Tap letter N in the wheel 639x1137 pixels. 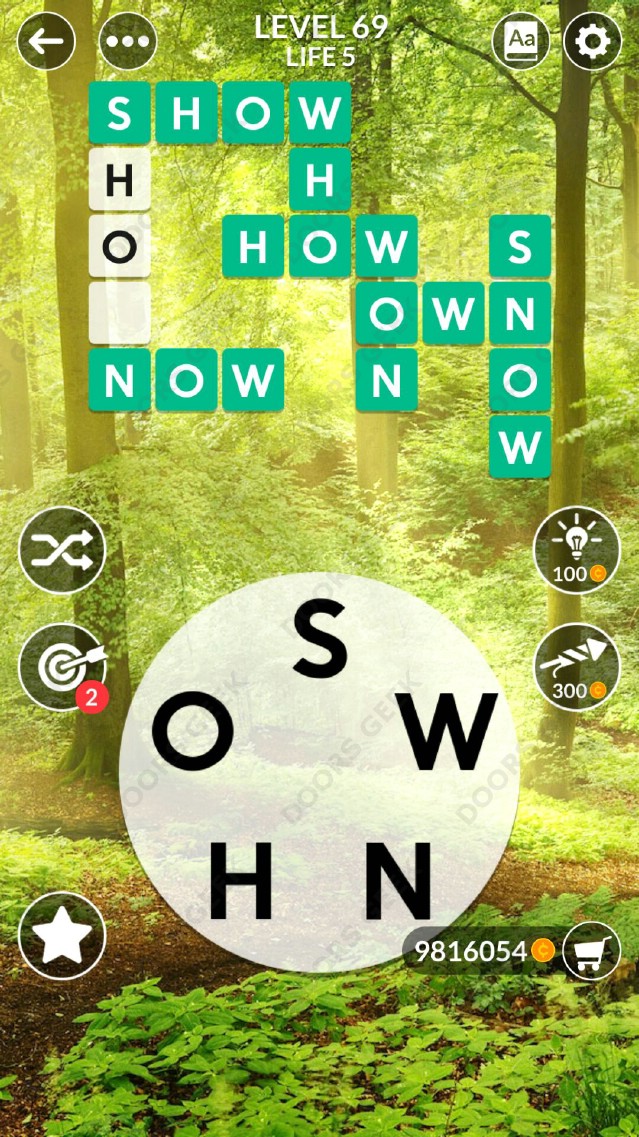(x=398, y=880)
